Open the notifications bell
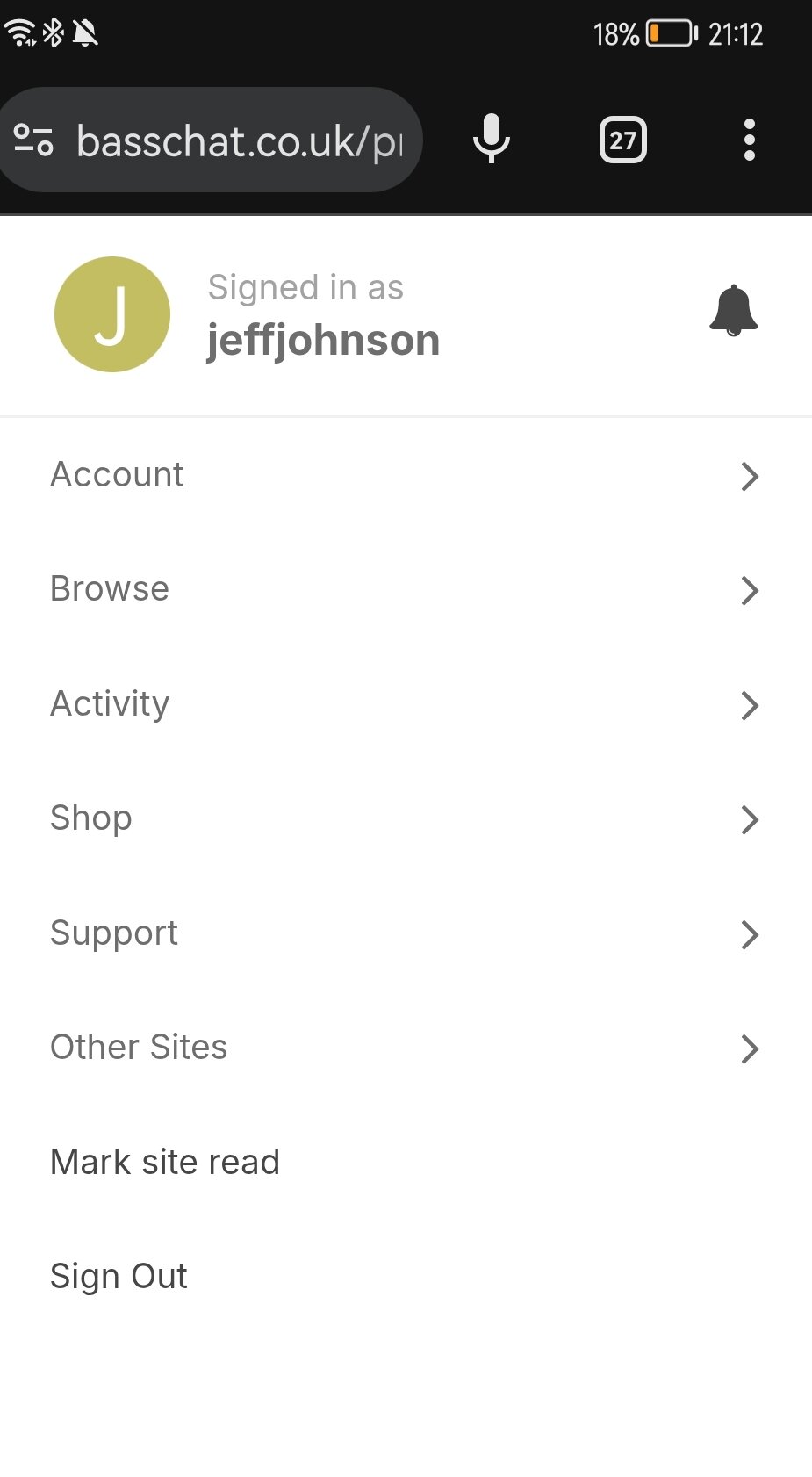812x1477 pixels. pyautogui.click(x=733, y=311)
